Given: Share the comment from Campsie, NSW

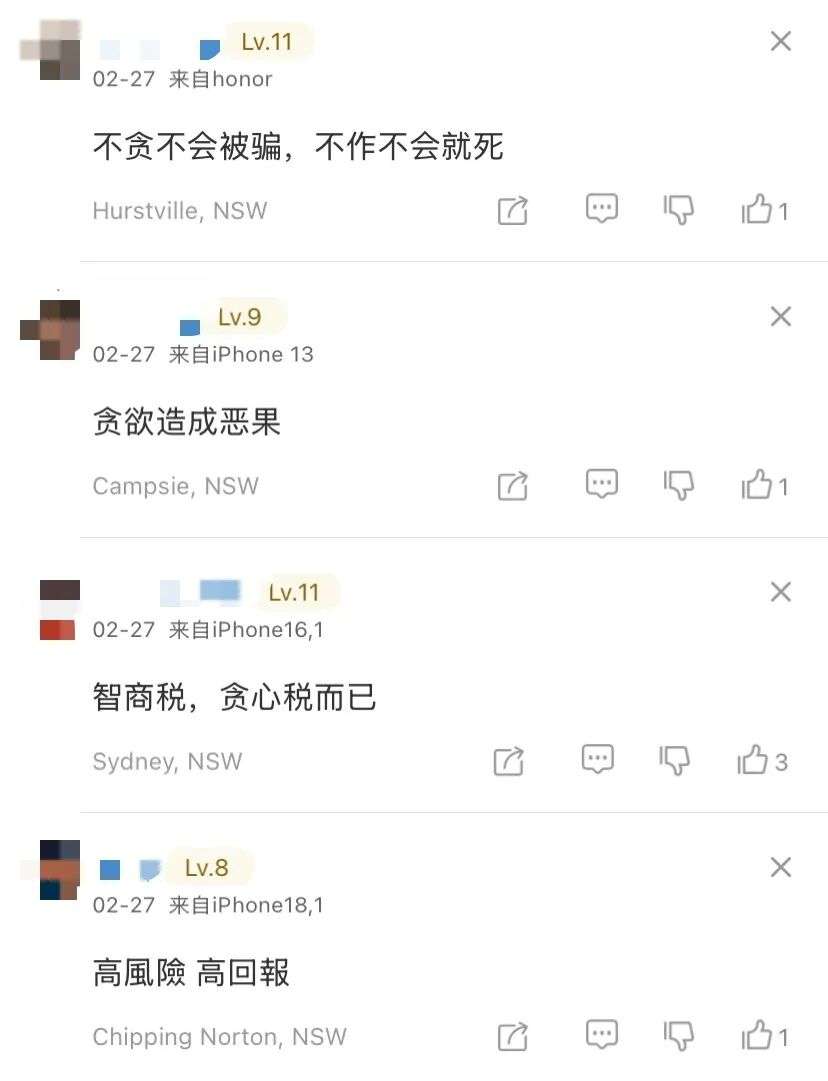Looking at the screenshot, I should click(512, 486).
